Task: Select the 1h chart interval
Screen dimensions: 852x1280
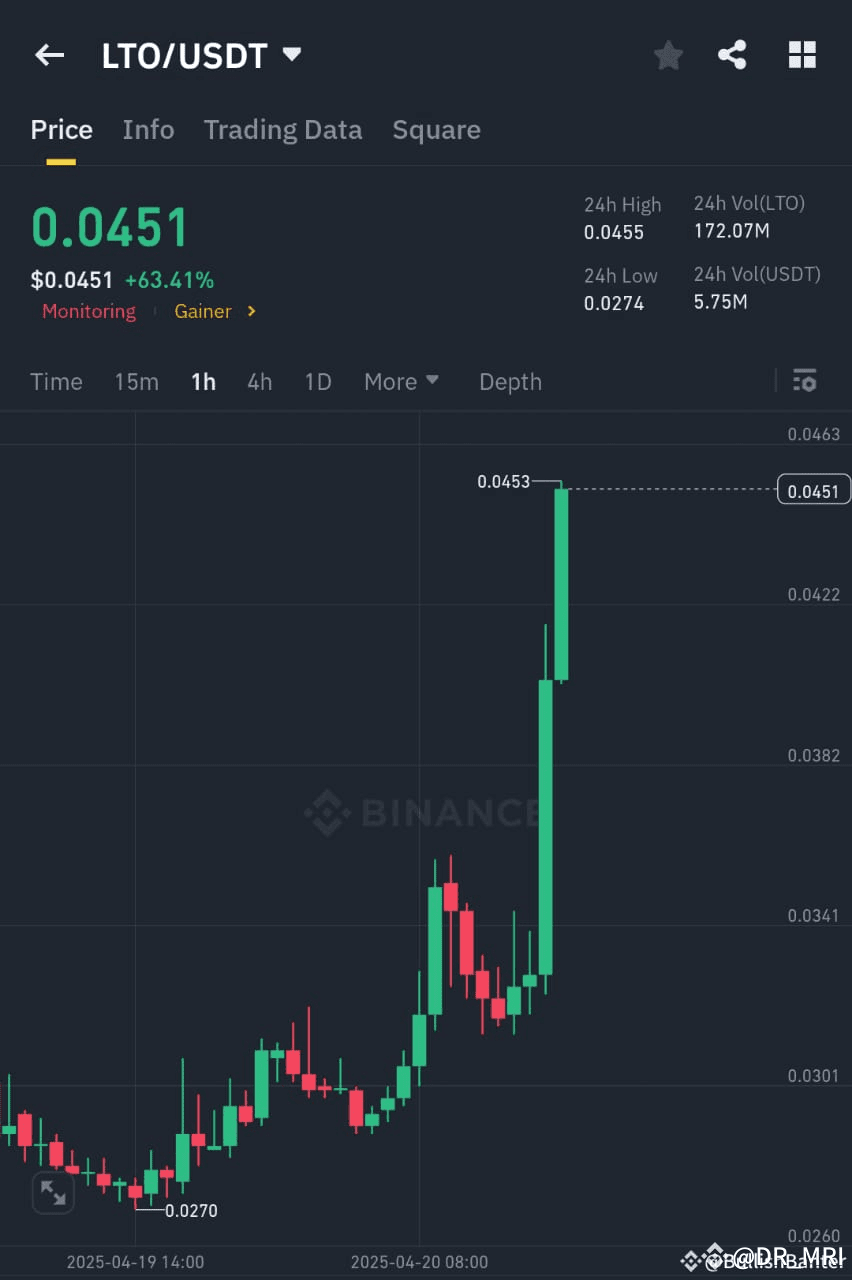Action: pyautogui.click(x=203, y=382)
